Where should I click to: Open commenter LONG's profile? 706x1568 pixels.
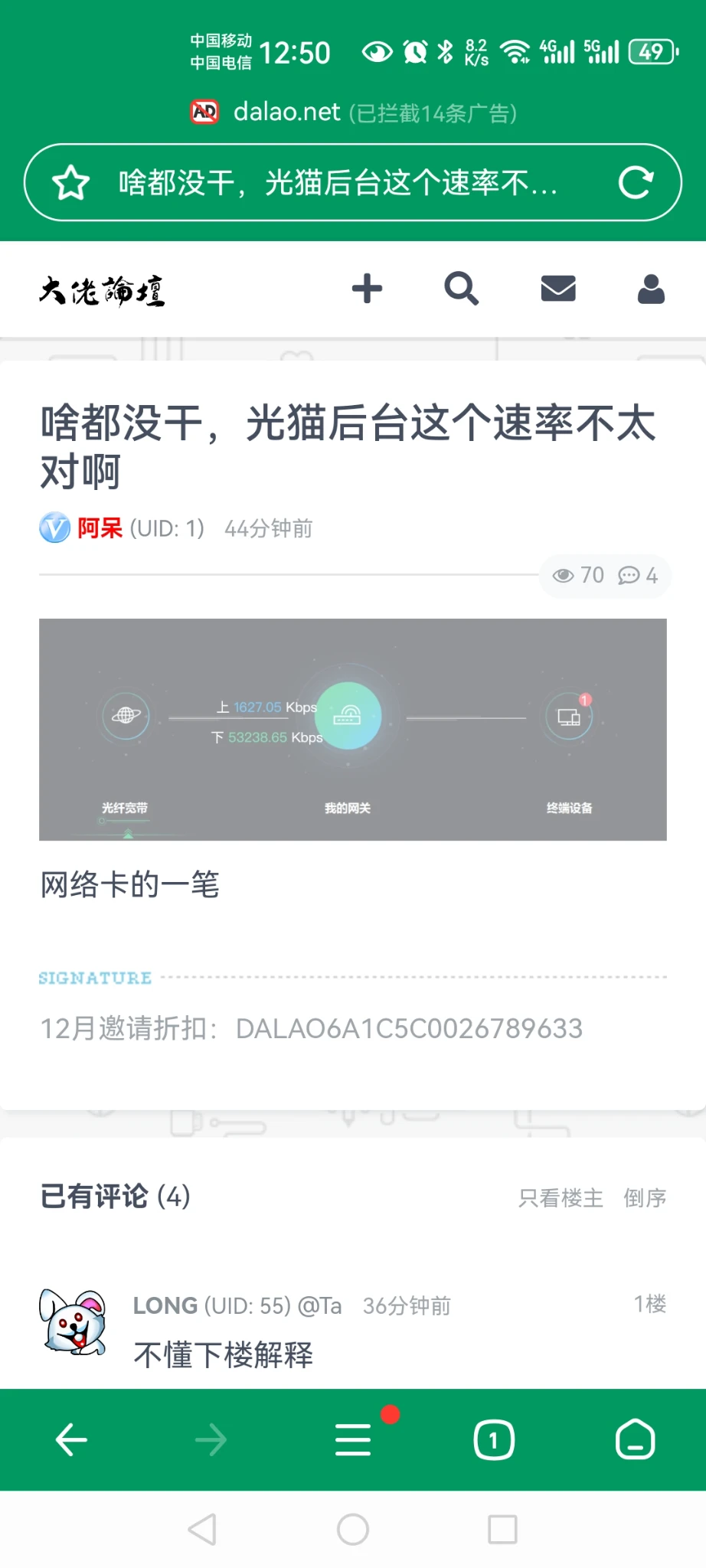pyautogui.click(x=165, y=1305)
